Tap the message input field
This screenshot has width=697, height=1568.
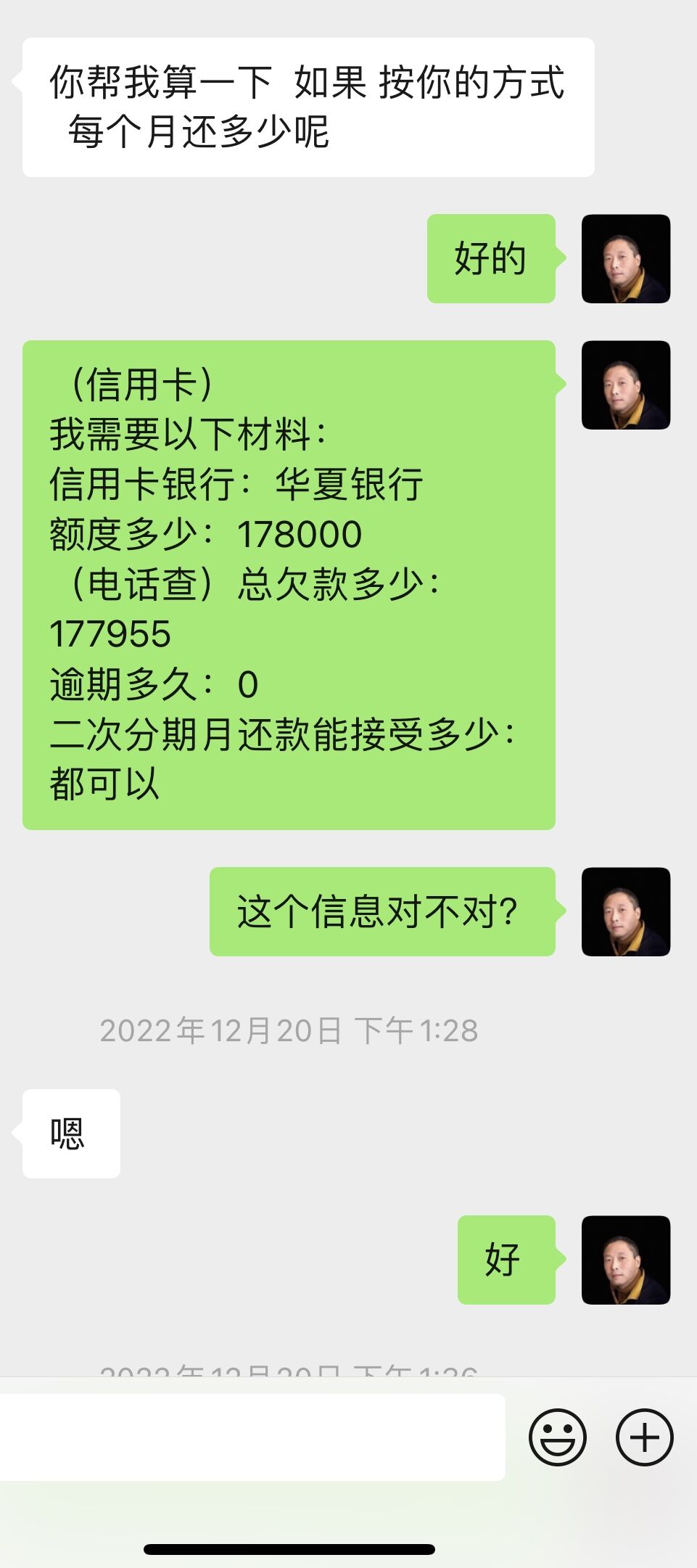coord(252,1437)
